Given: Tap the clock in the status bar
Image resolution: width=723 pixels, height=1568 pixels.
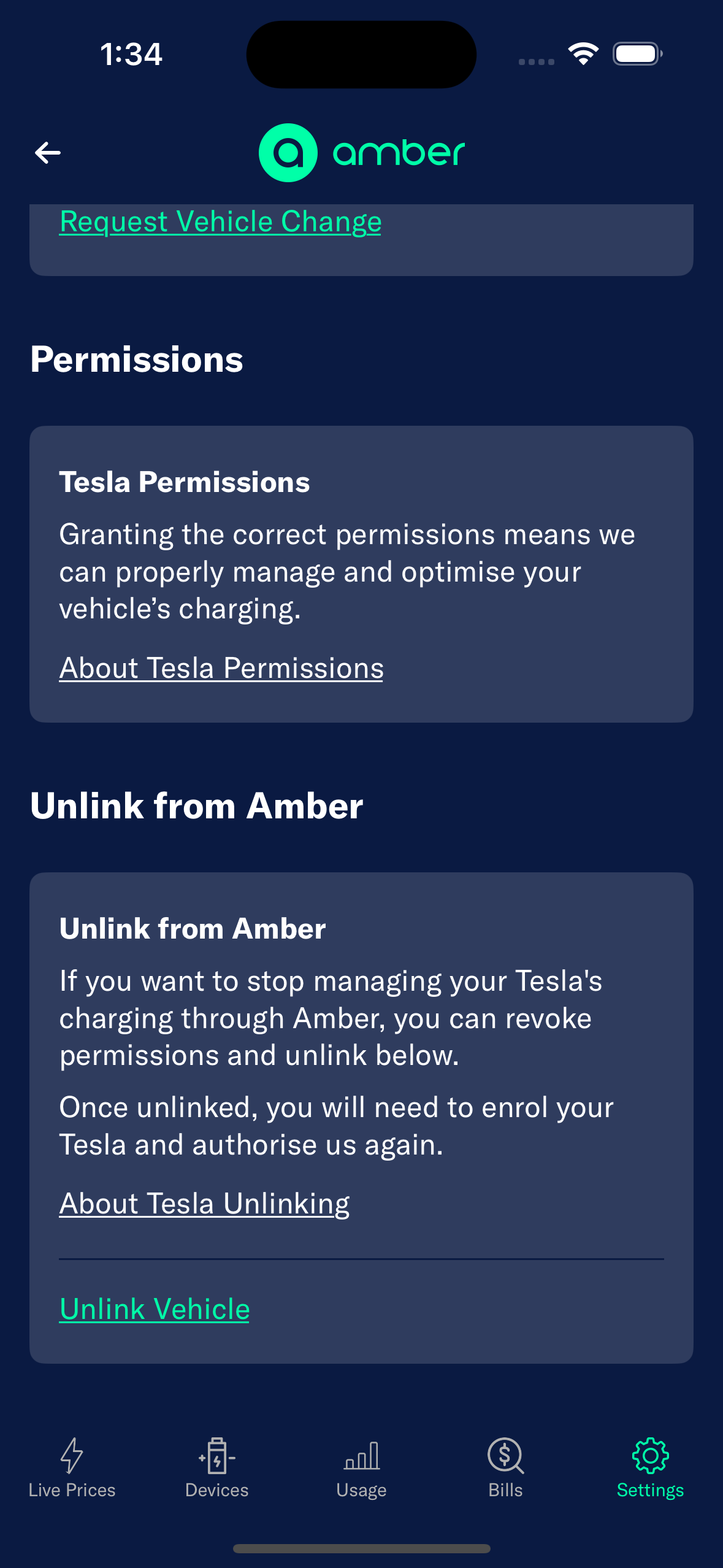Looking at the screenshot, I should pos(131,54).
